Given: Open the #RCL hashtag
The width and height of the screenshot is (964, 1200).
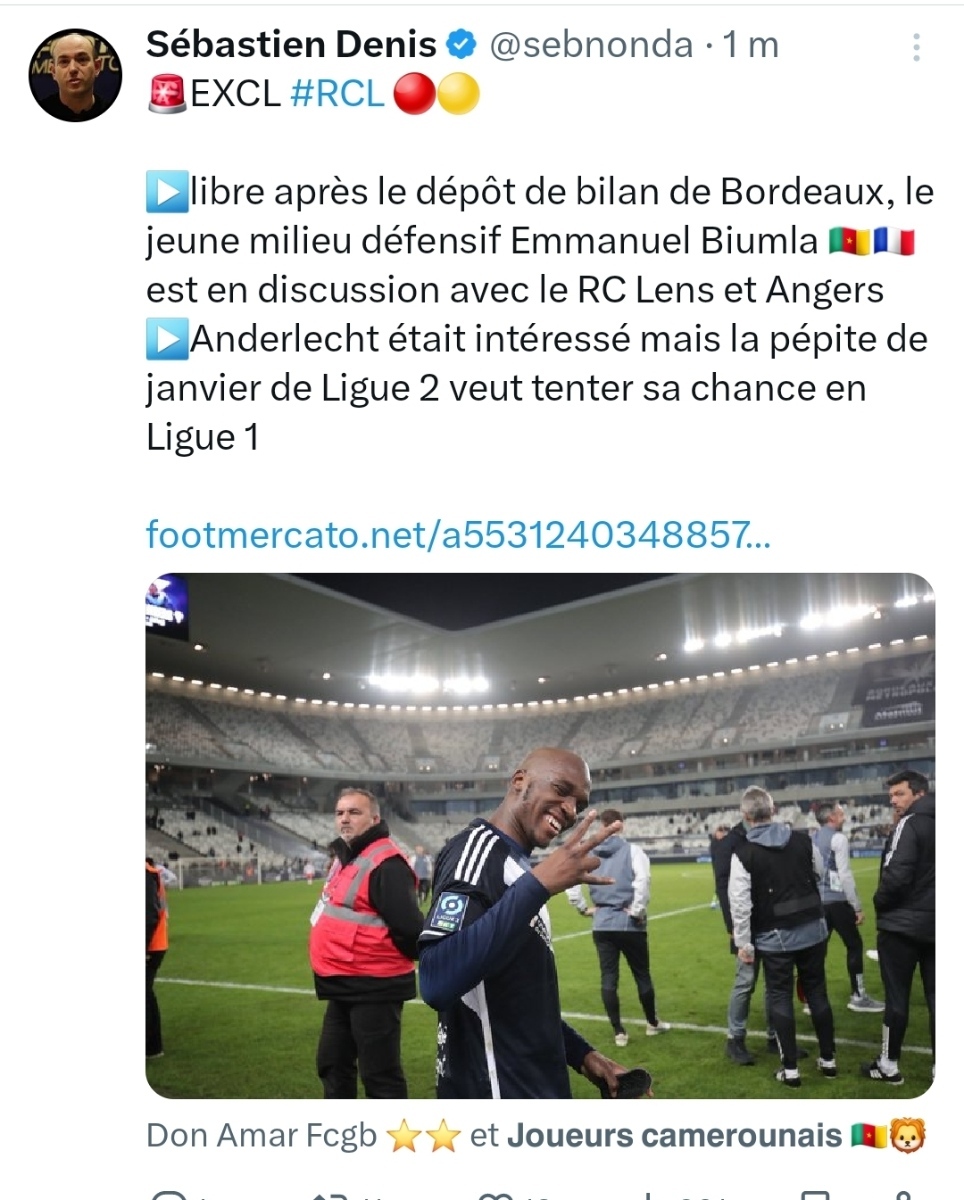Looking at the screenshot, I should [x=337, y=93].
